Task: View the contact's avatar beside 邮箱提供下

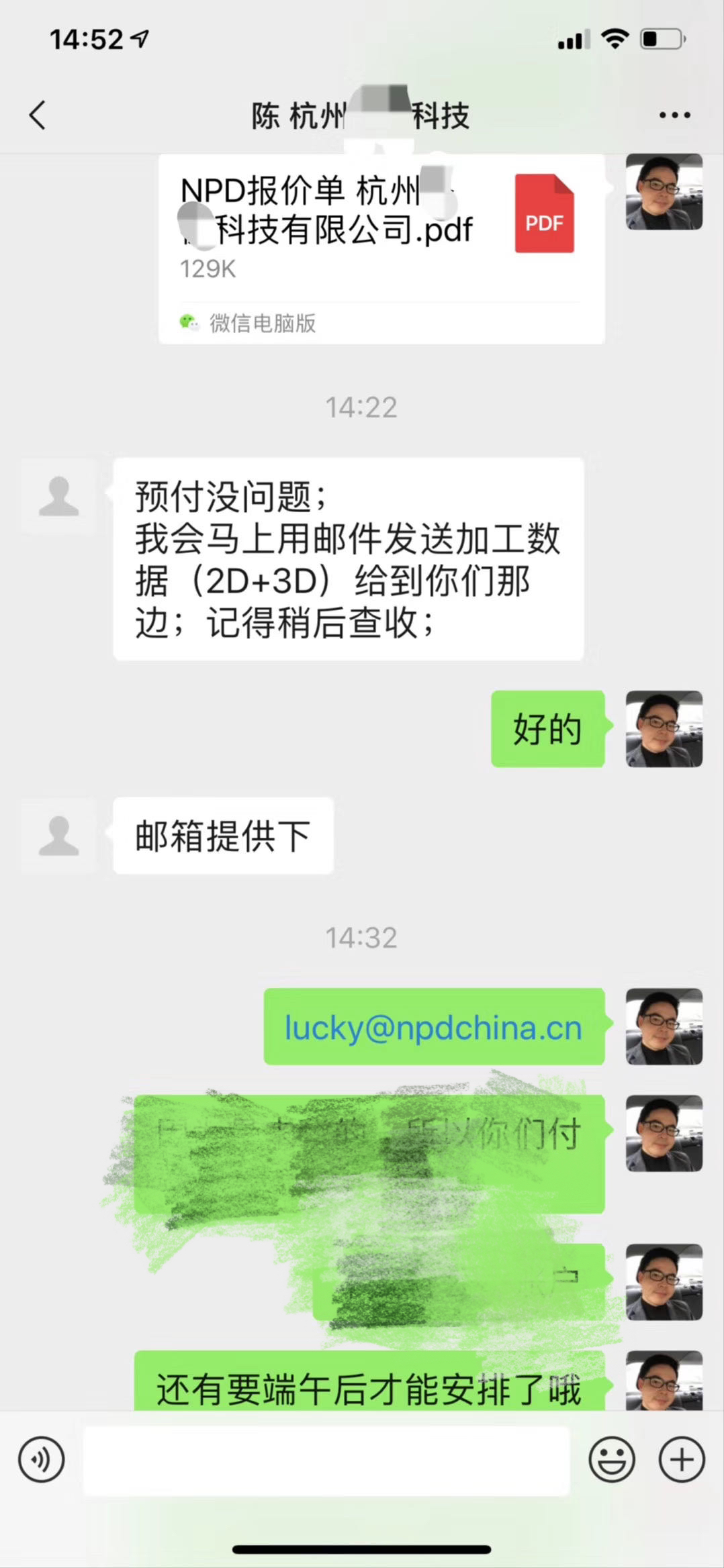Action: (58, 834)
